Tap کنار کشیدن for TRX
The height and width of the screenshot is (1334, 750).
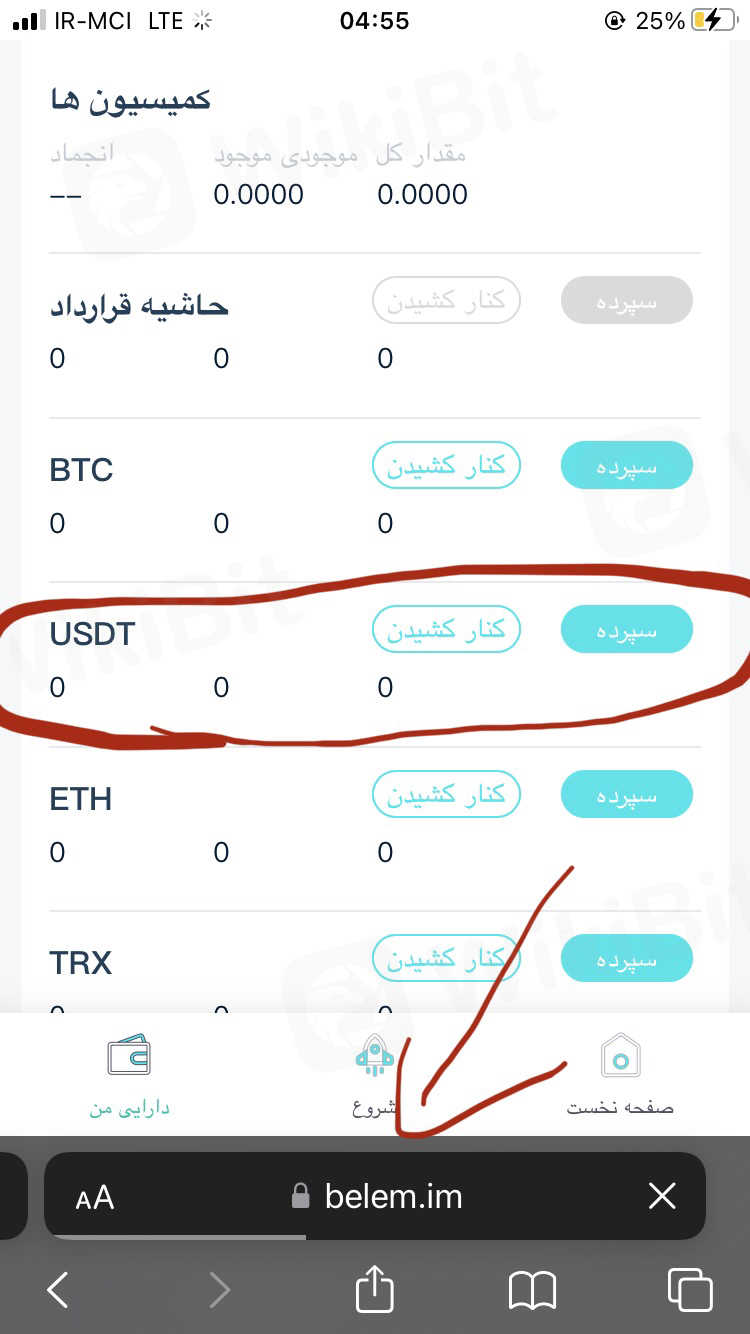[446, 959]
